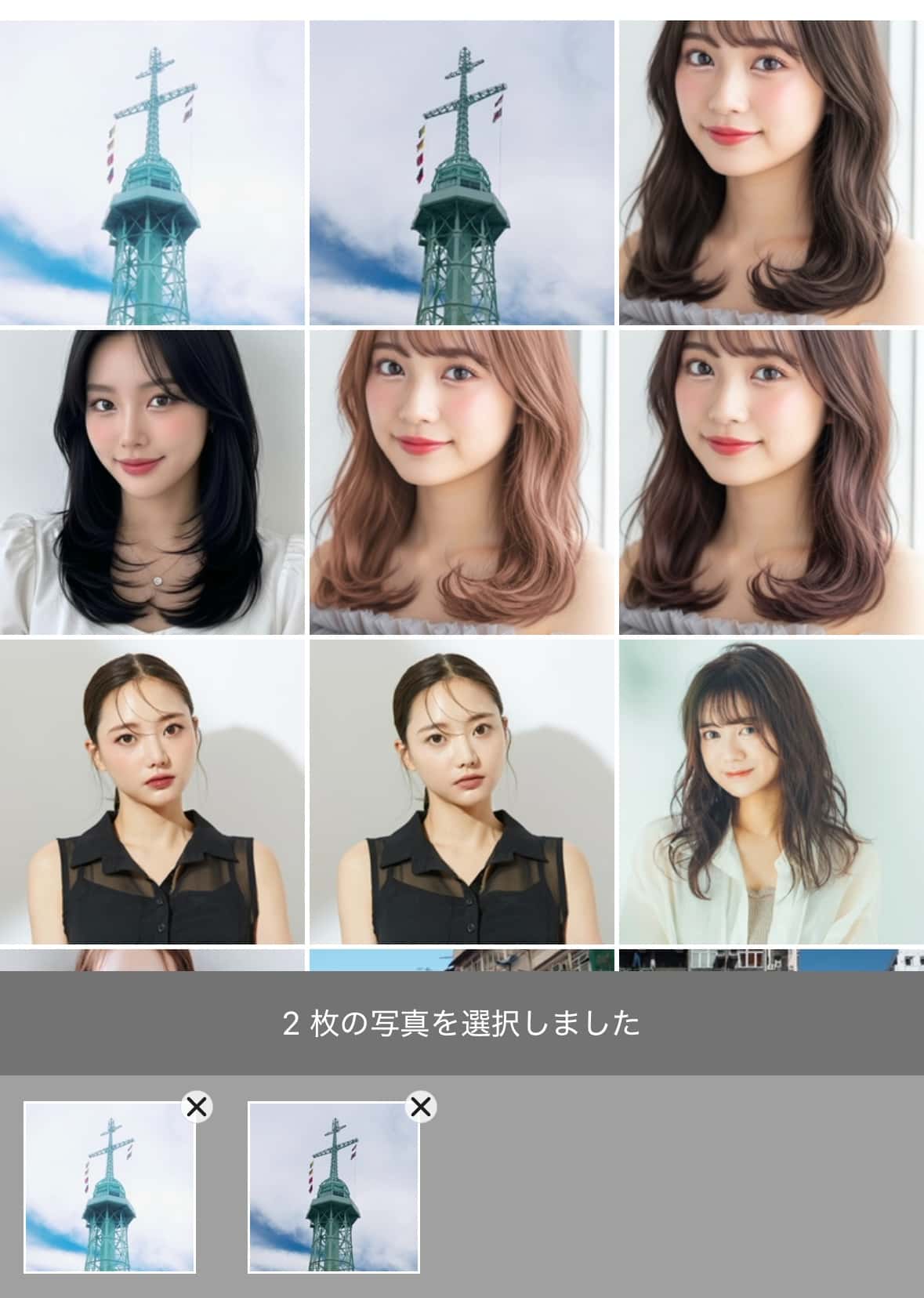Pick the woman in the cream blouse

coord(771,792)
